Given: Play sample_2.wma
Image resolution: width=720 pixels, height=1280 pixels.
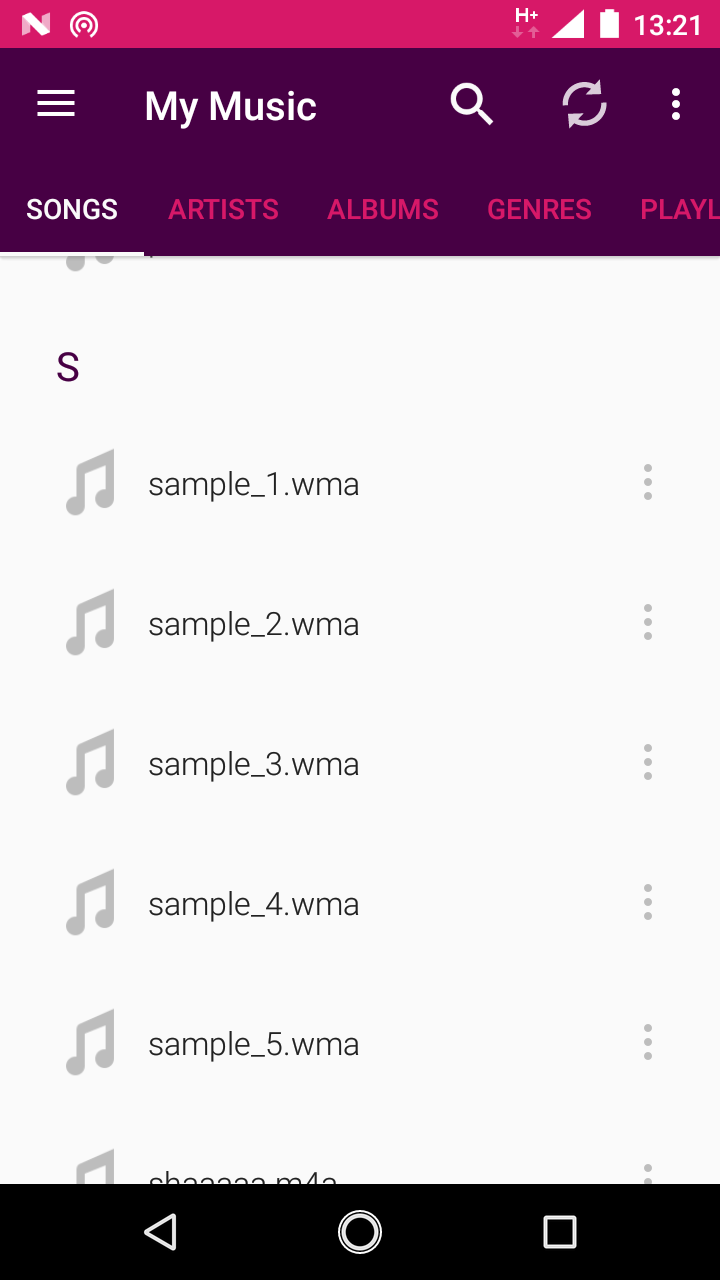Looking at the screenshot, I should [x=254, y=624].
